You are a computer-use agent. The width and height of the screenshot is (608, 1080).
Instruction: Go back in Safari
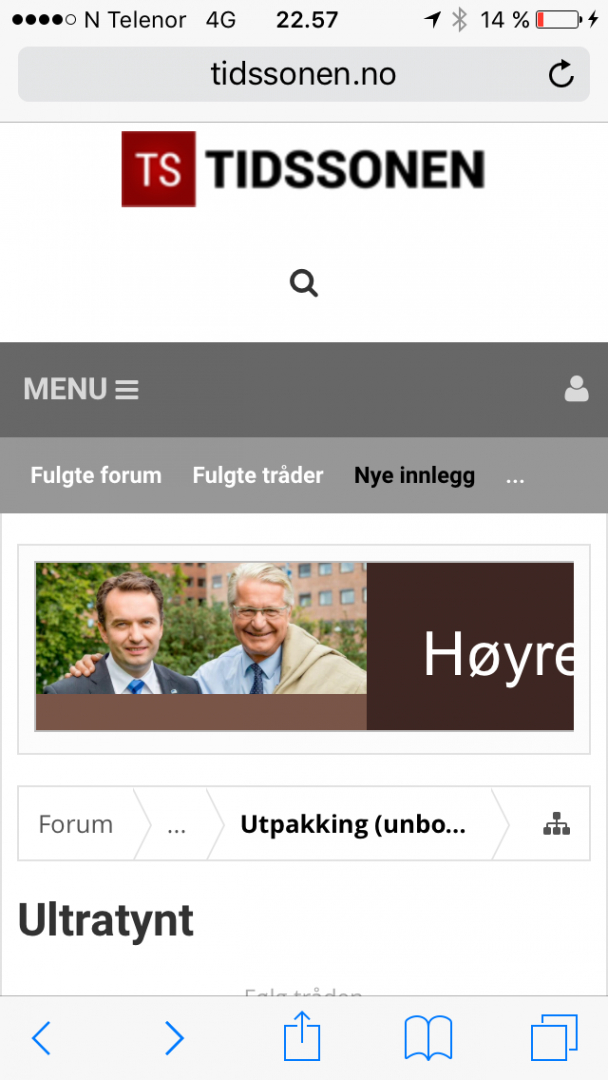pyautogui.click(x=41, y=1038)
